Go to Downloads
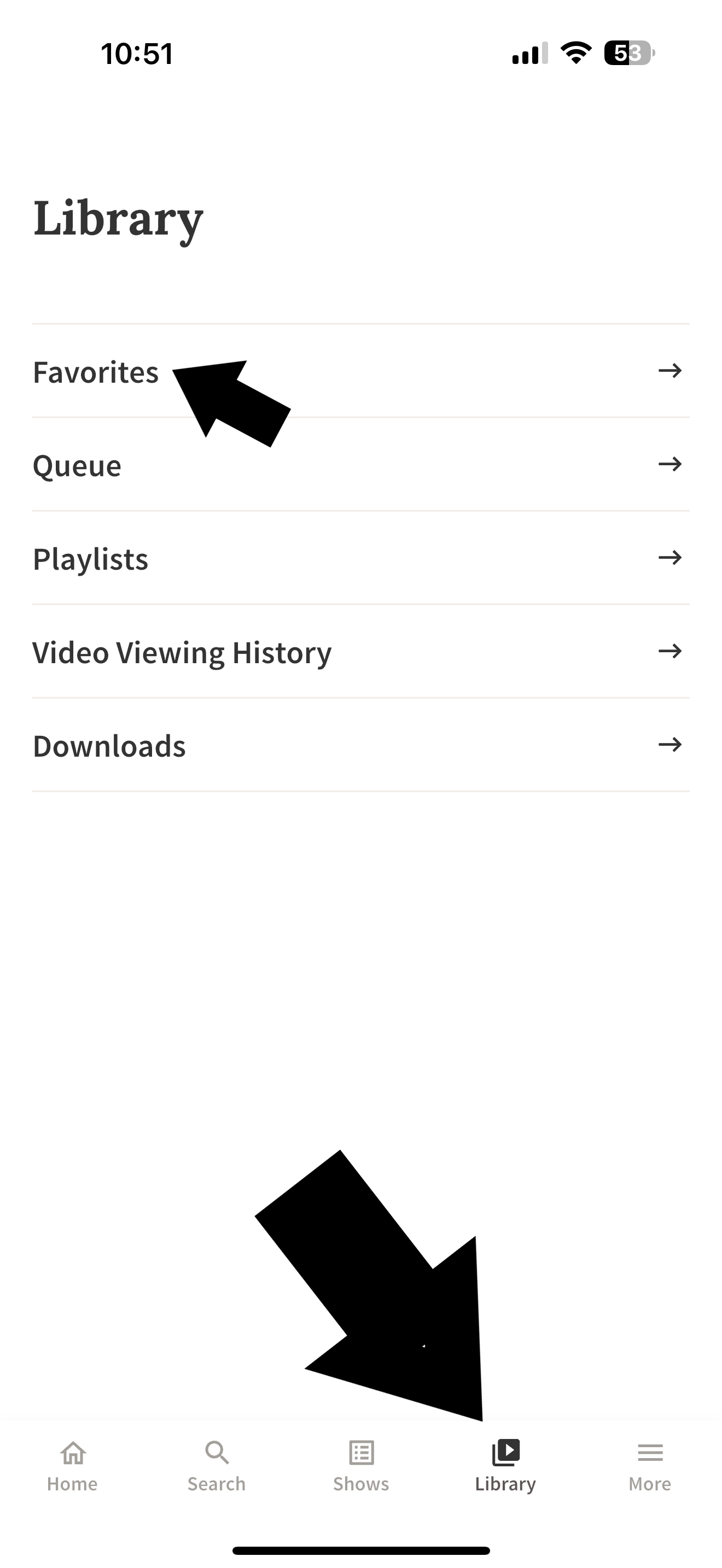Screen dimensions: 722x1568 (x=360, y=745)
